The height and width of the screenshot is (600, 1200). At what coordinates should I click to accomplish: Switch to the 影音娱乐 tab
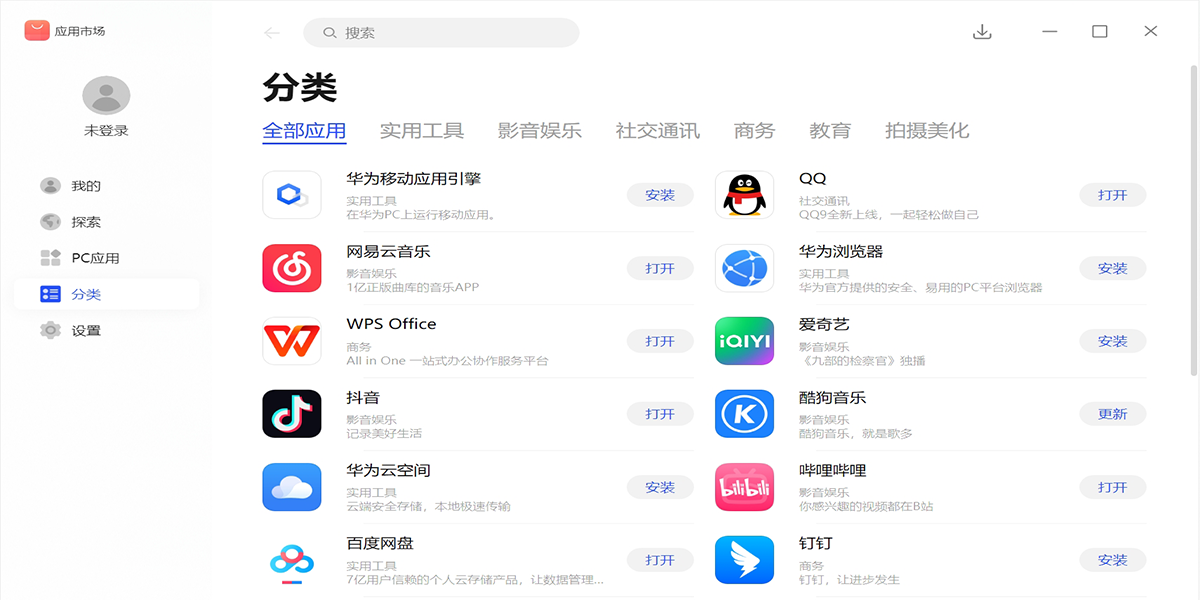click(539, 131)
